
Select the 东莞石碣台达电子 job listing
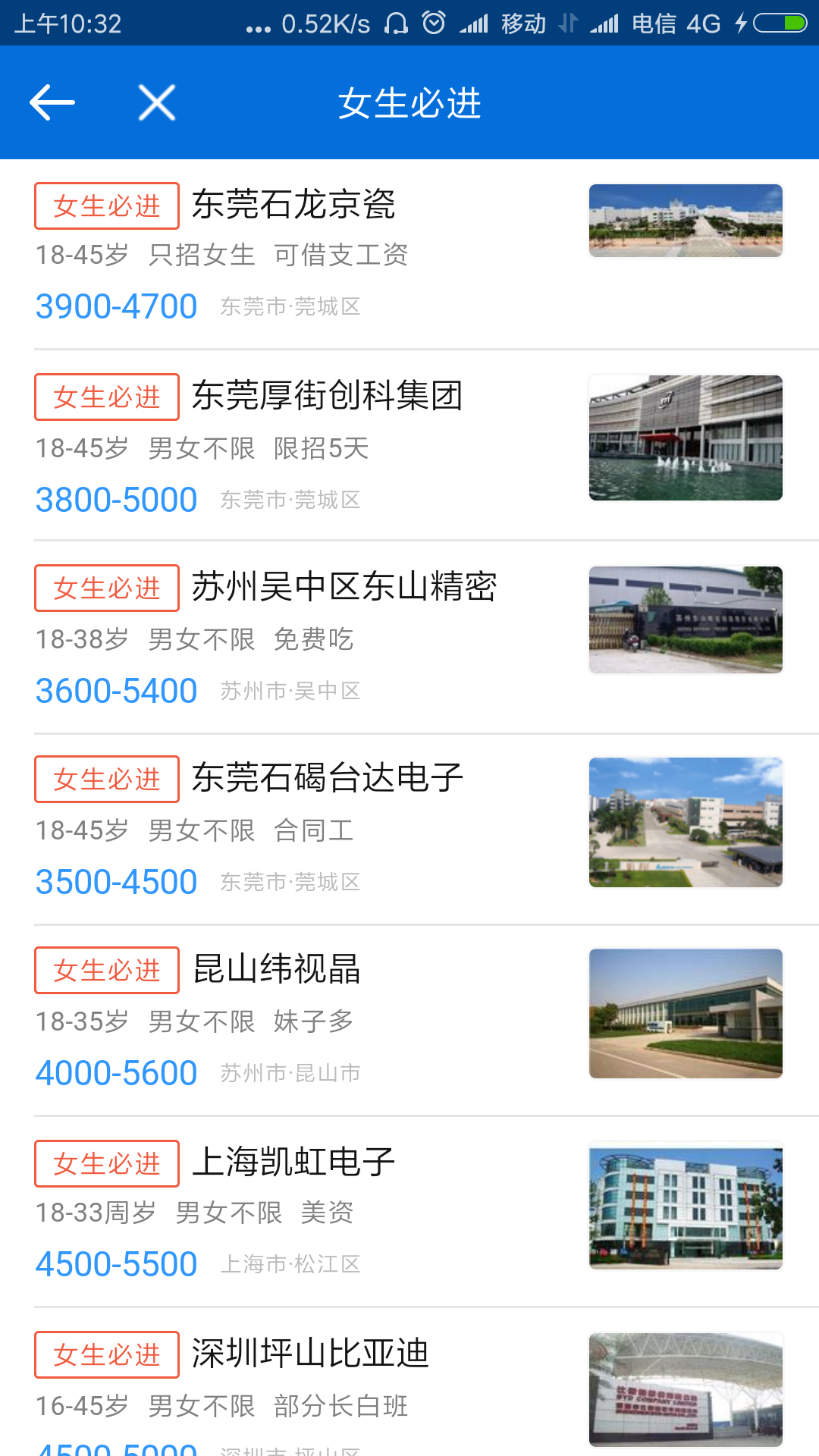point(409,829)
